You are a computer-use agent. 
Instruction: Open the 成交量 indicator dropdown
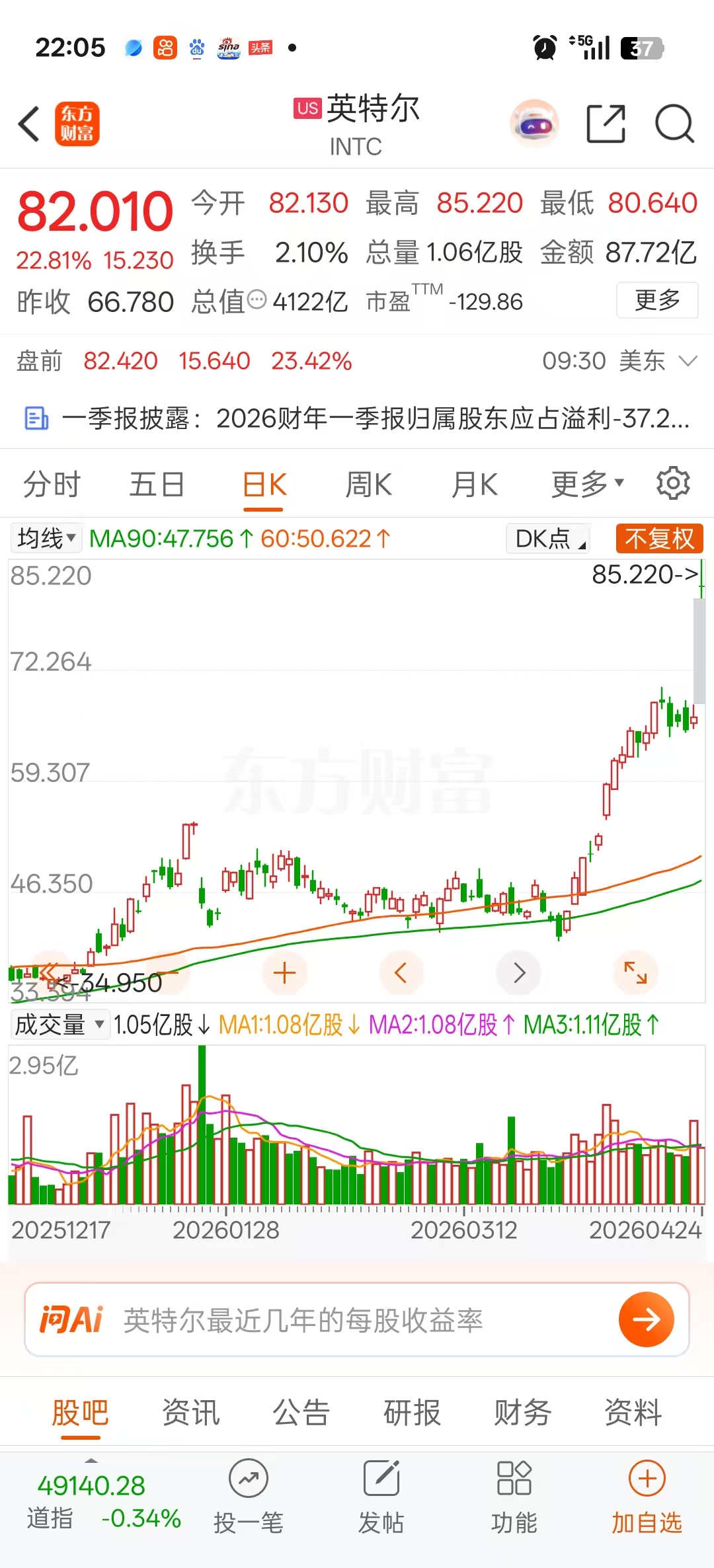pyautogui.click(x=59, y=1025)
